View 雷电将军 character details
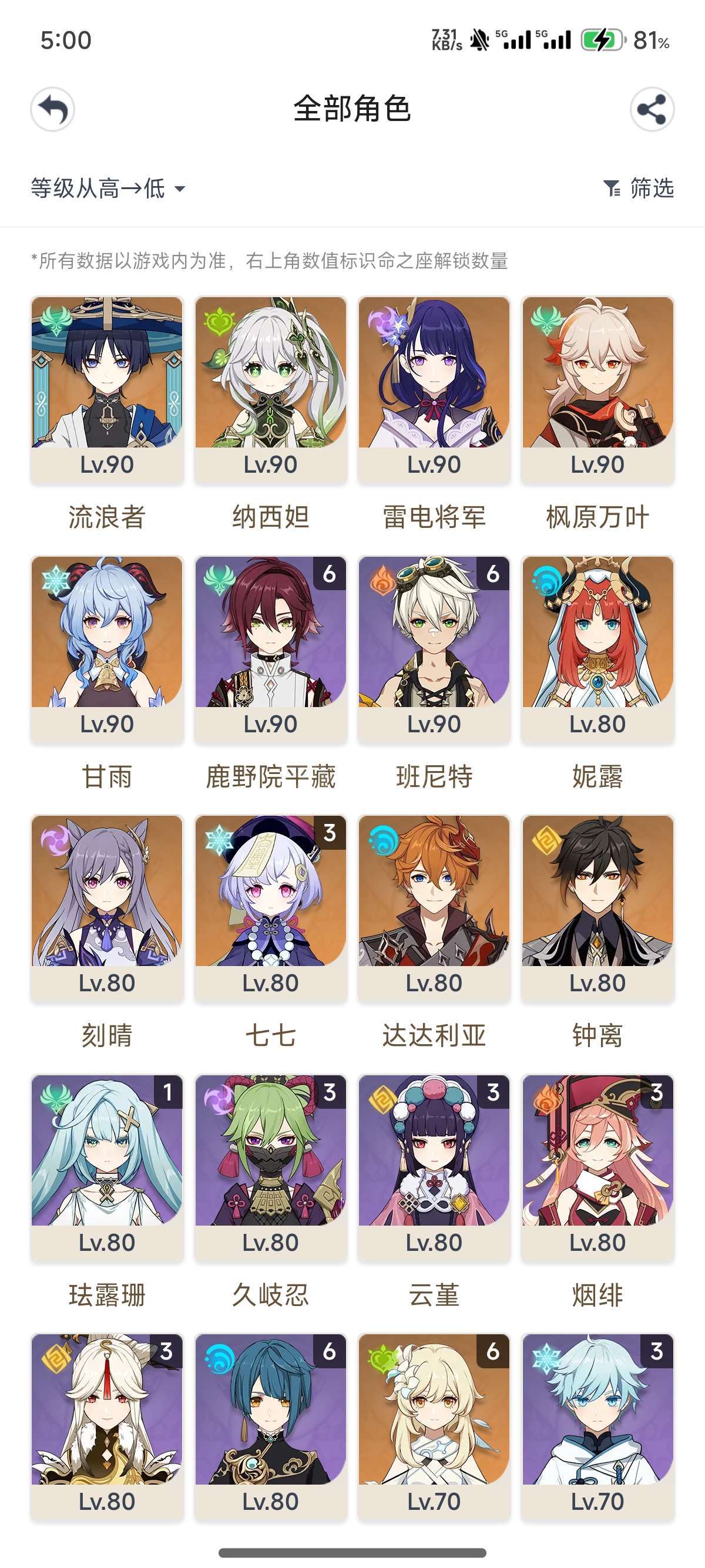Viewport: 705px width, 1568px height. [x=434, y=389]
